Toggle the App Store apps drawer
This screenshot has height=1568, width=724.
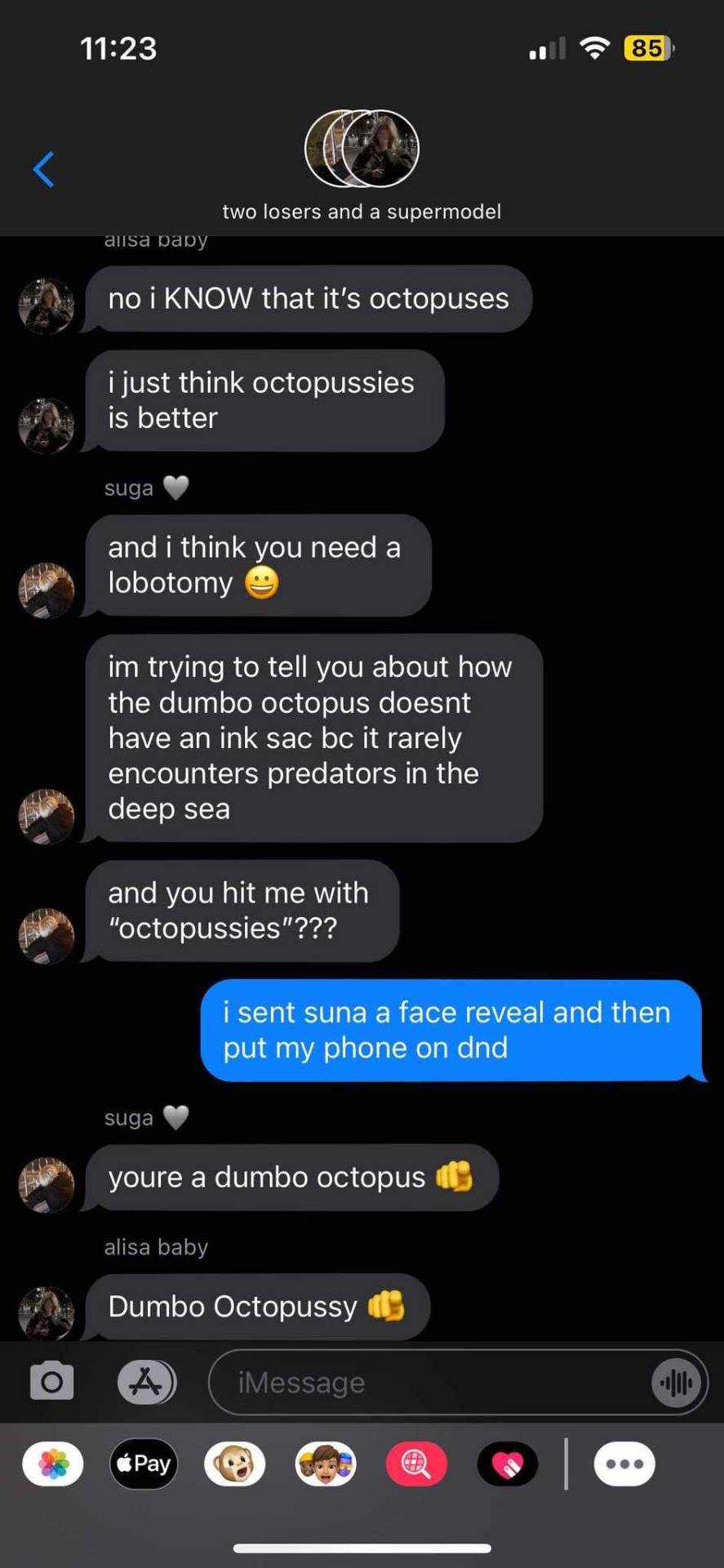(x=146, y=1382)
